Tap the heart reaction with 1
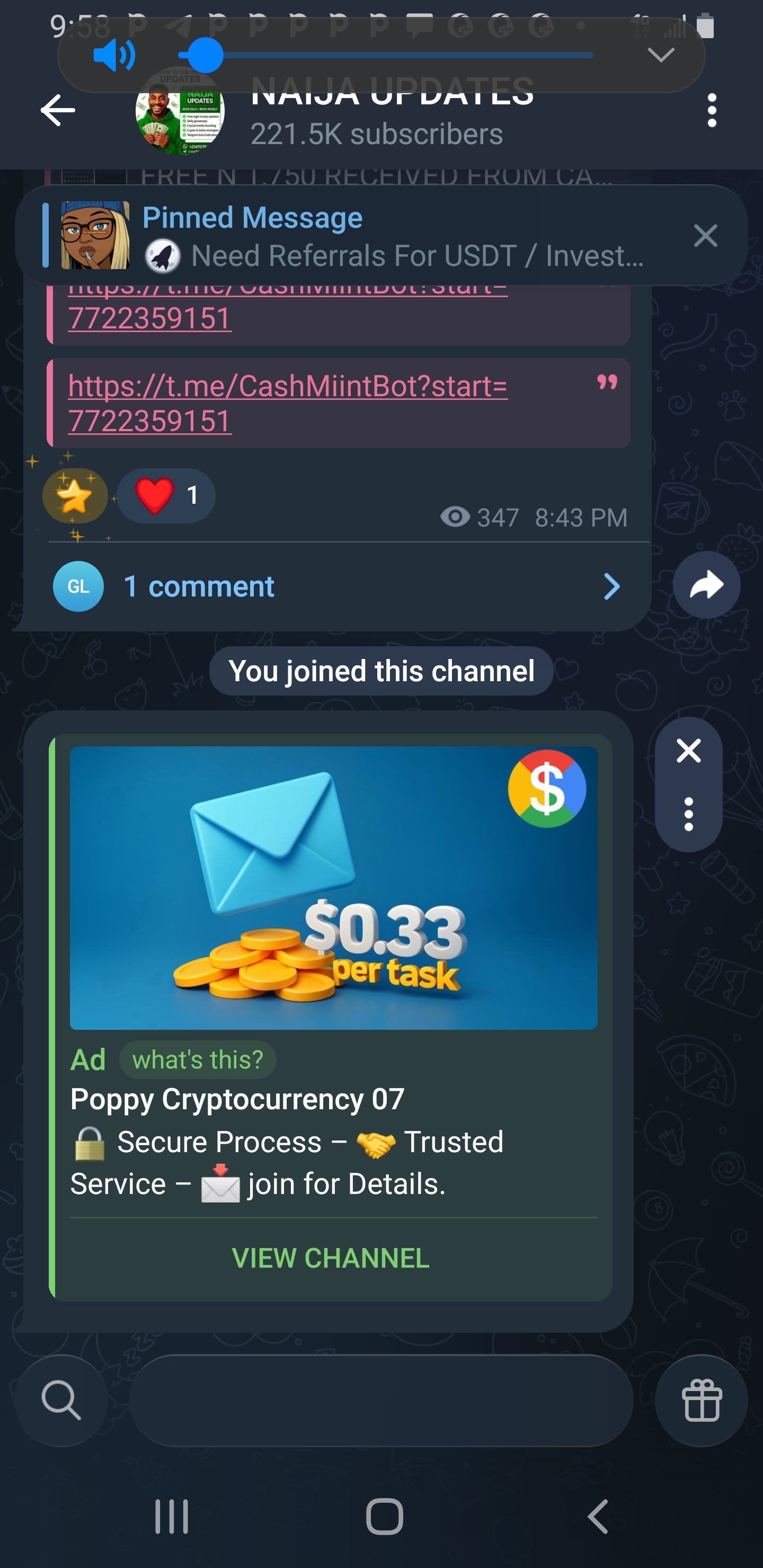Screen dimensions: 763x1568 tap(166, 495)
